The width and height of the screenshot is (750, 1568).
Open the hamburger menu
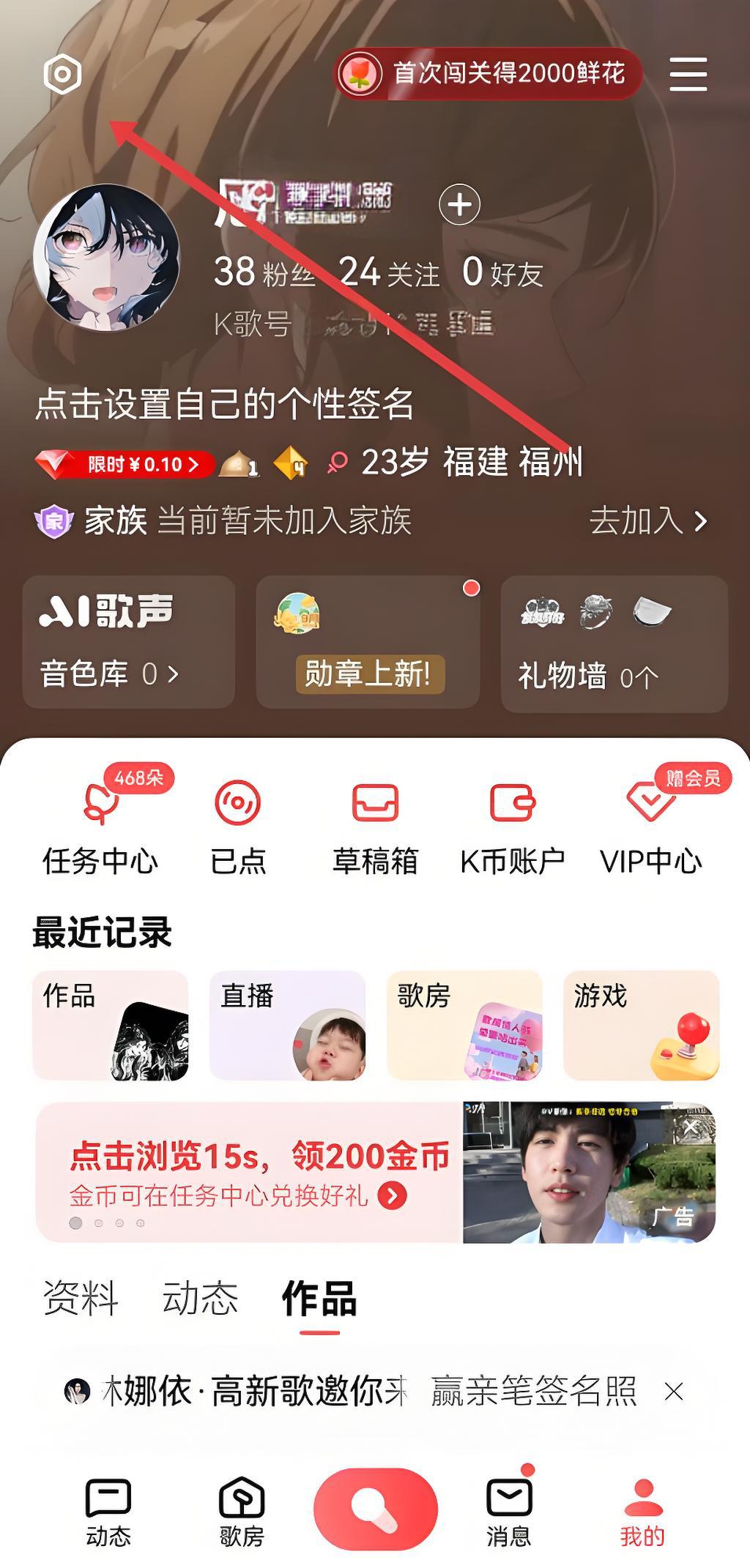click(x=688, y=75)
